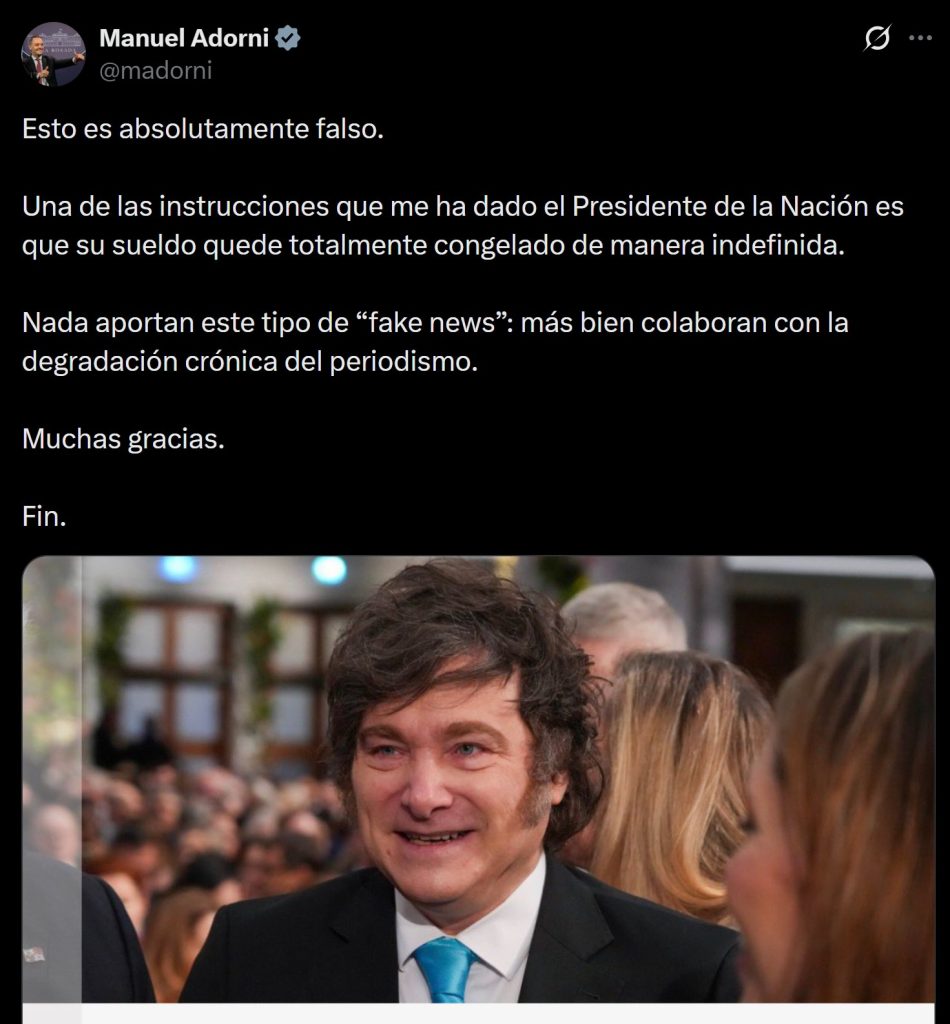Open the linked article card with photo
950x1024 pixels.
pyautogui.click(x=478, y=780)
